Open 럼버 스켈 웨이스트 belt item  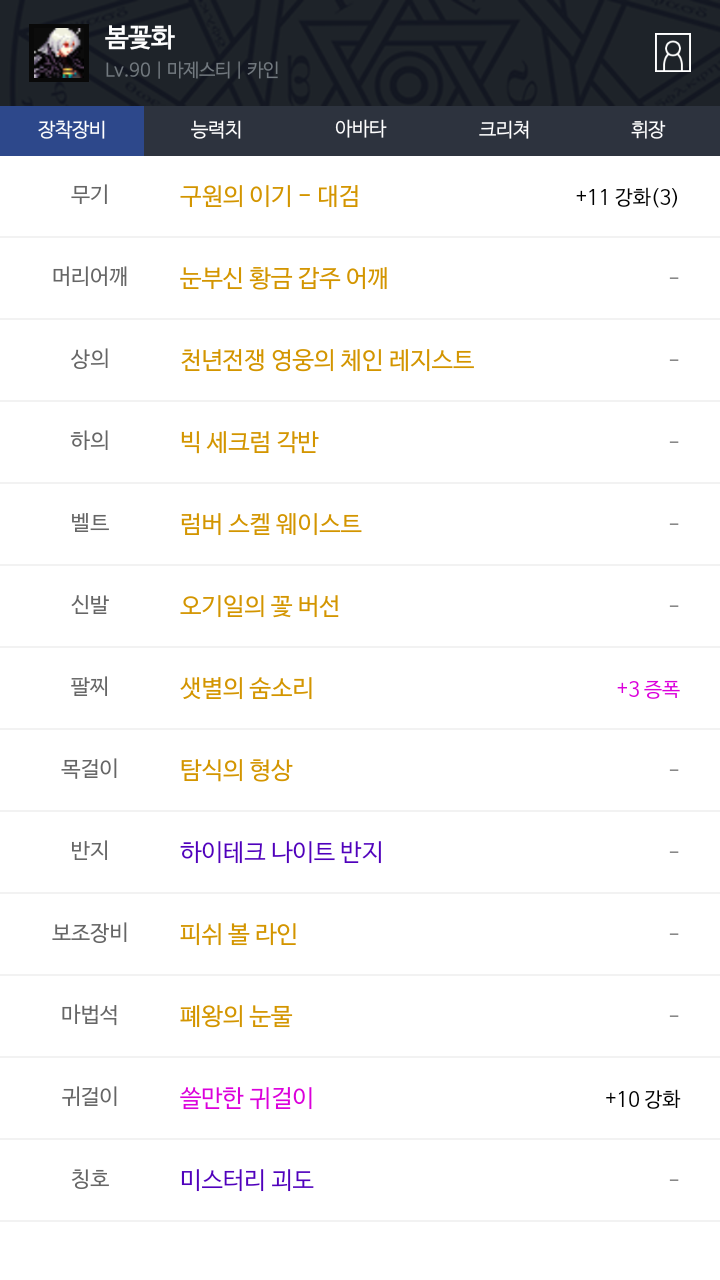(271, 524)
